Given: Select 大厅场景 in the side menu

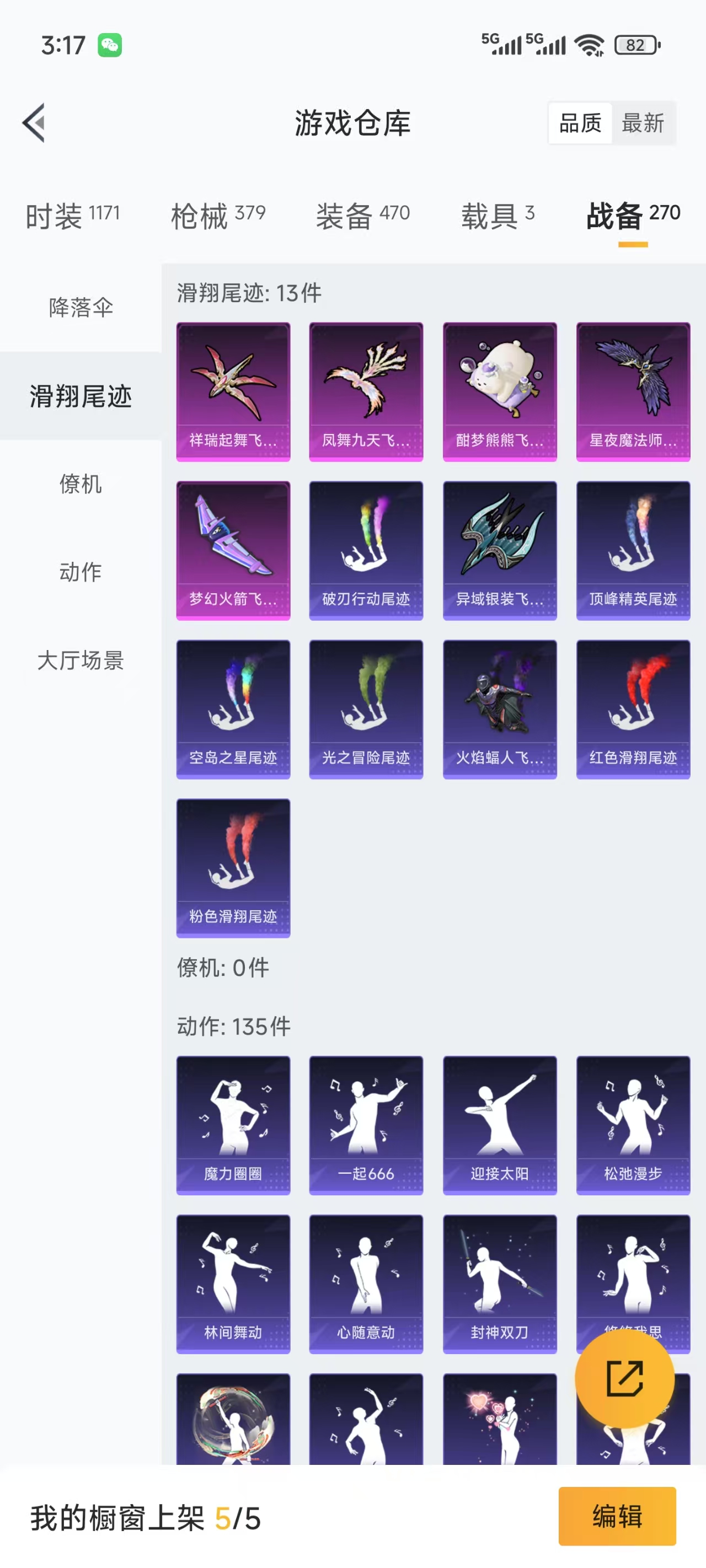Looking at the screenshot, I should [81, 661].
